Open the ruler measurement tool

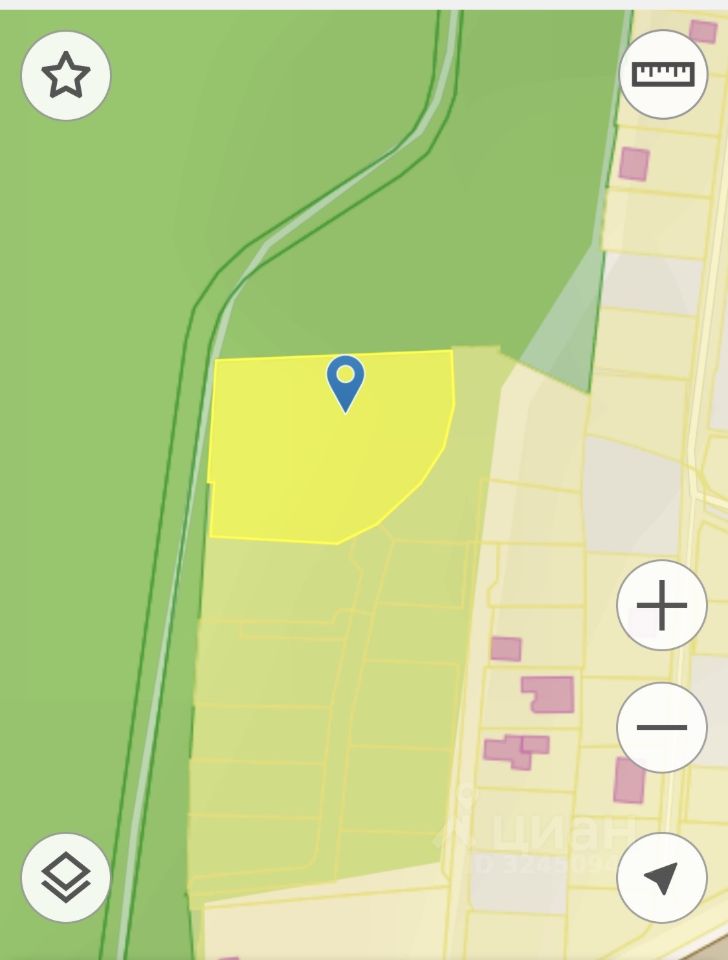(663, 74)
